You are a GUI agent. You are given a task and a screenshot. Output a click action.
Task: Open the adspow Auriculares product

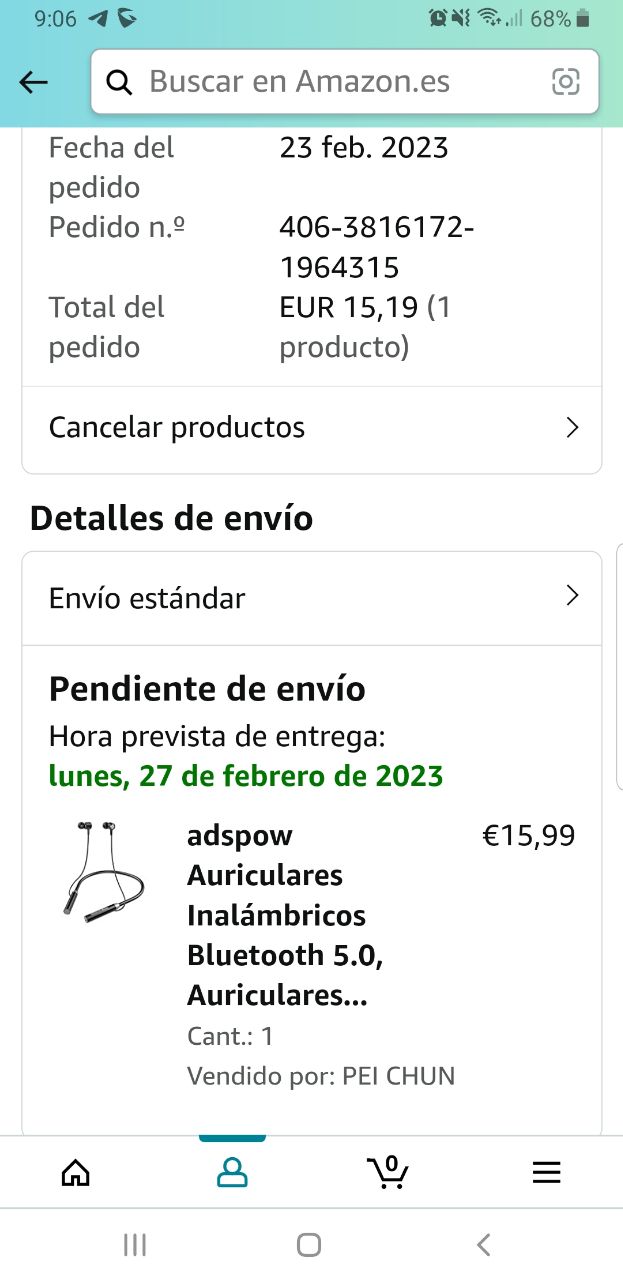[277, 915]
